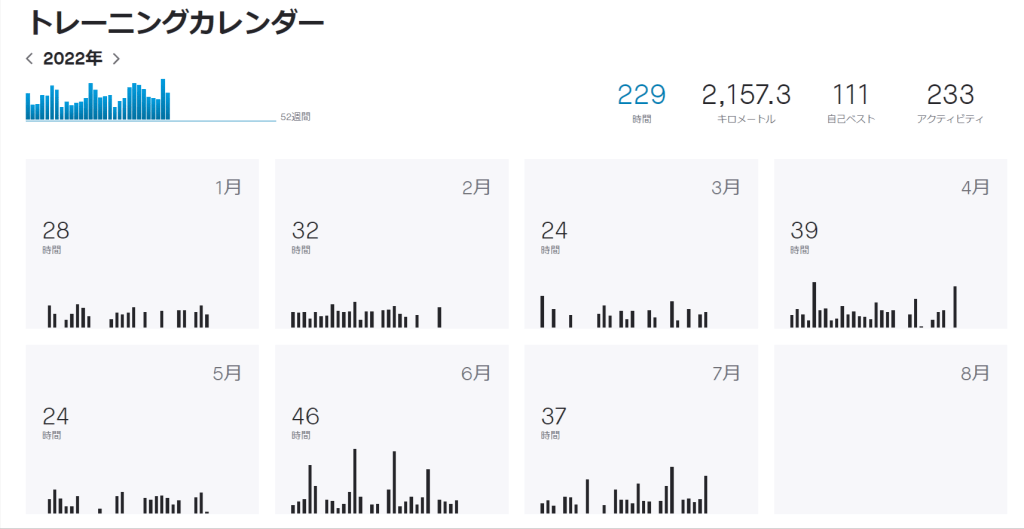The width and height of the screenshot is (1024, 529).
Task: Open the 6月 training card
Action: pos(391,429)
